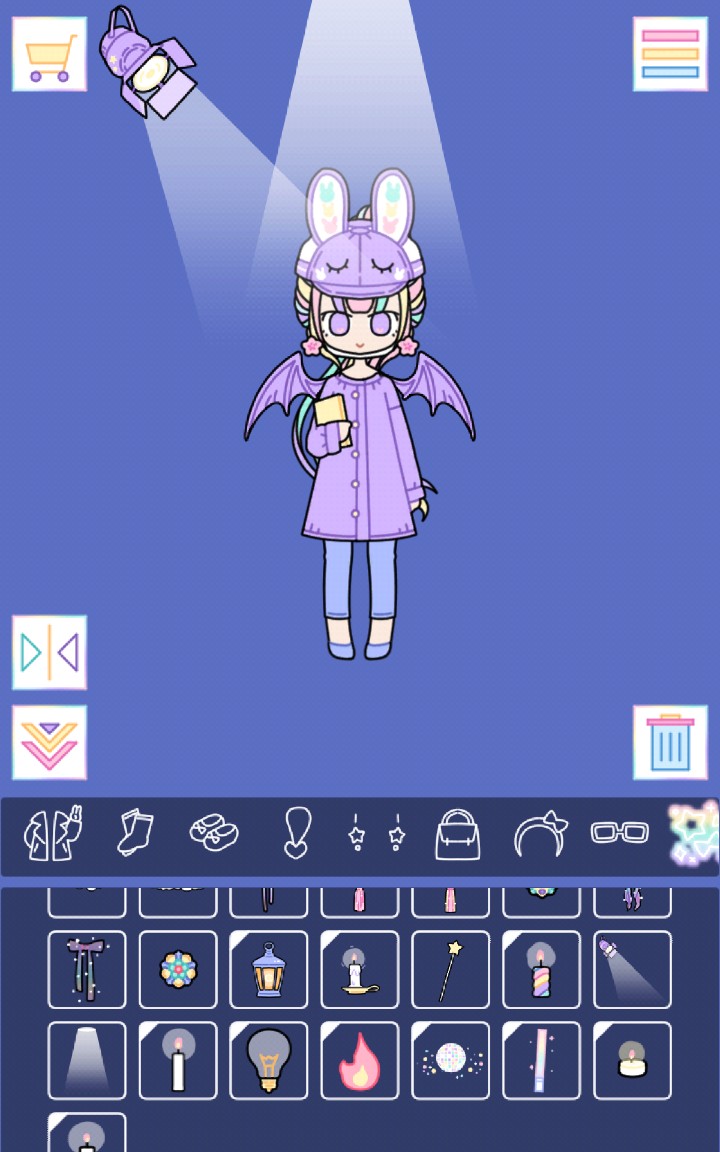
Task: Open the striped menu button
Action: coord(669,54)
